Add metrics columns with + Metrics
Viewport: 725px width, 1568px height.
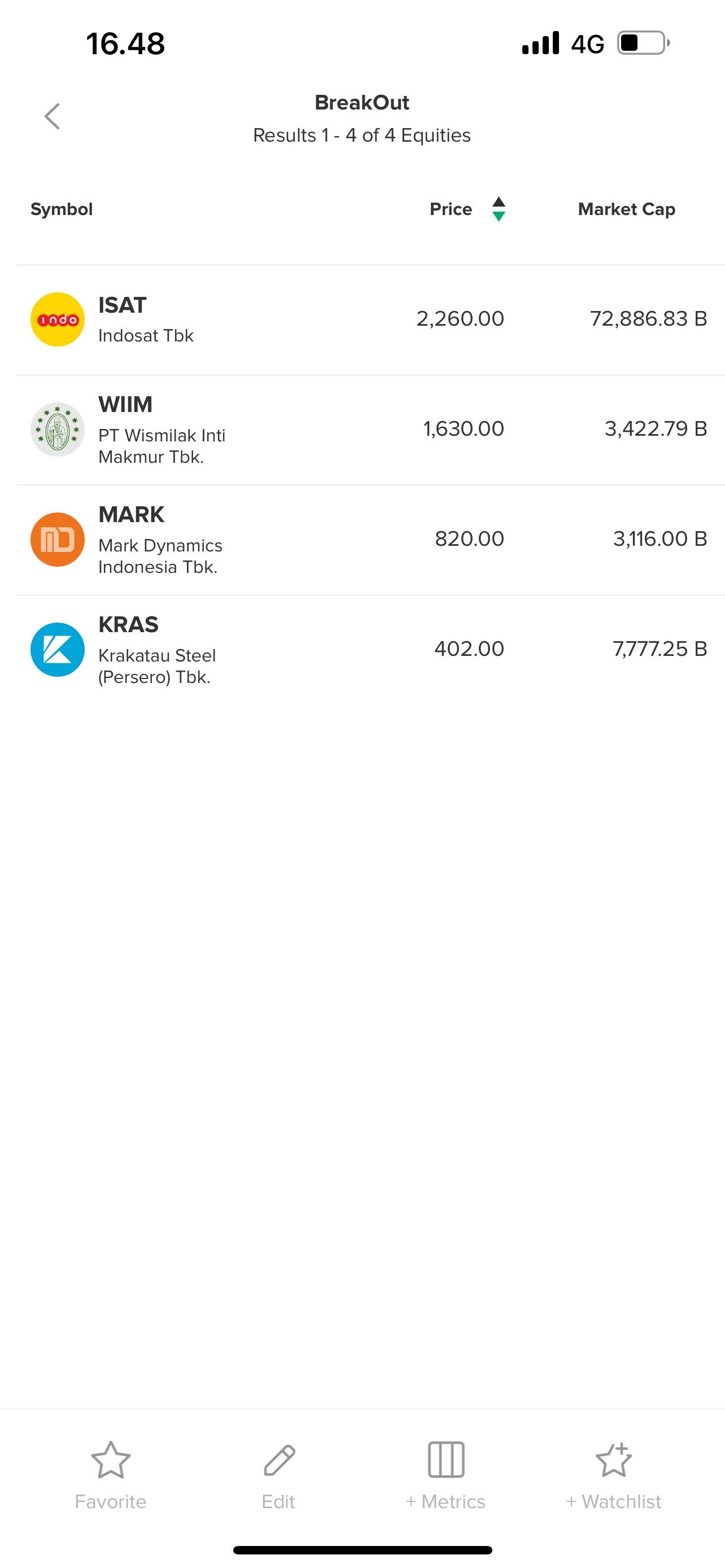point(446,1474)
